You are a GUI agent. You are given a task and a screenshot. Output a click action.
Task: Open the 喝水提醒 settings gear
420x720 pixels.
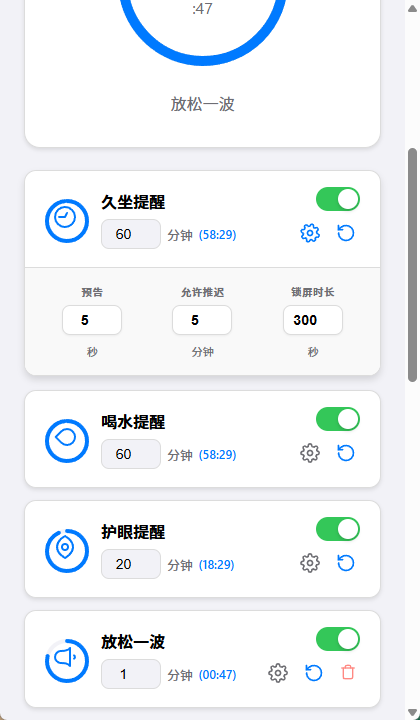[310, 453]
